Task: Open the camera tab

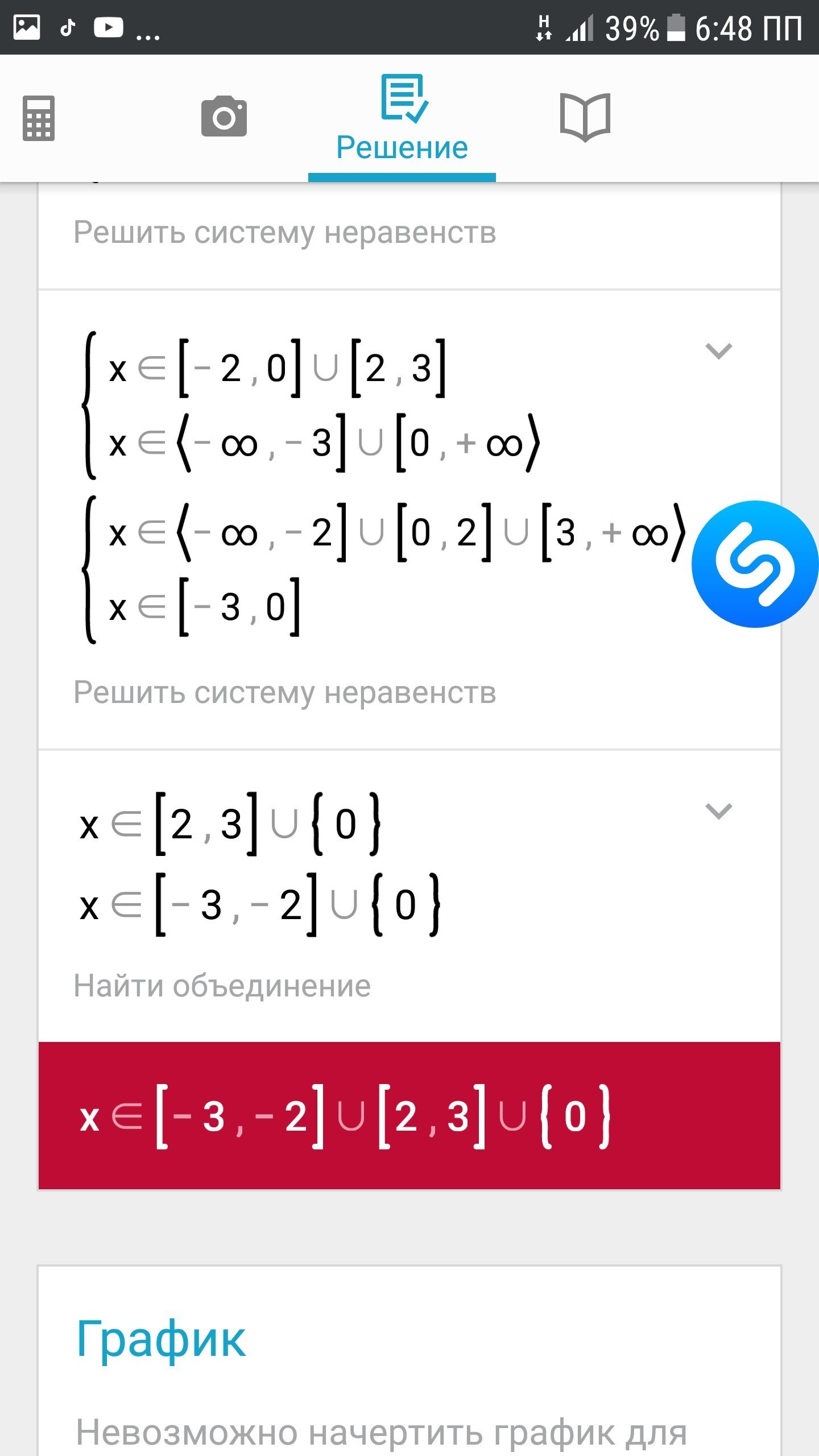Action: pos(224,117)
